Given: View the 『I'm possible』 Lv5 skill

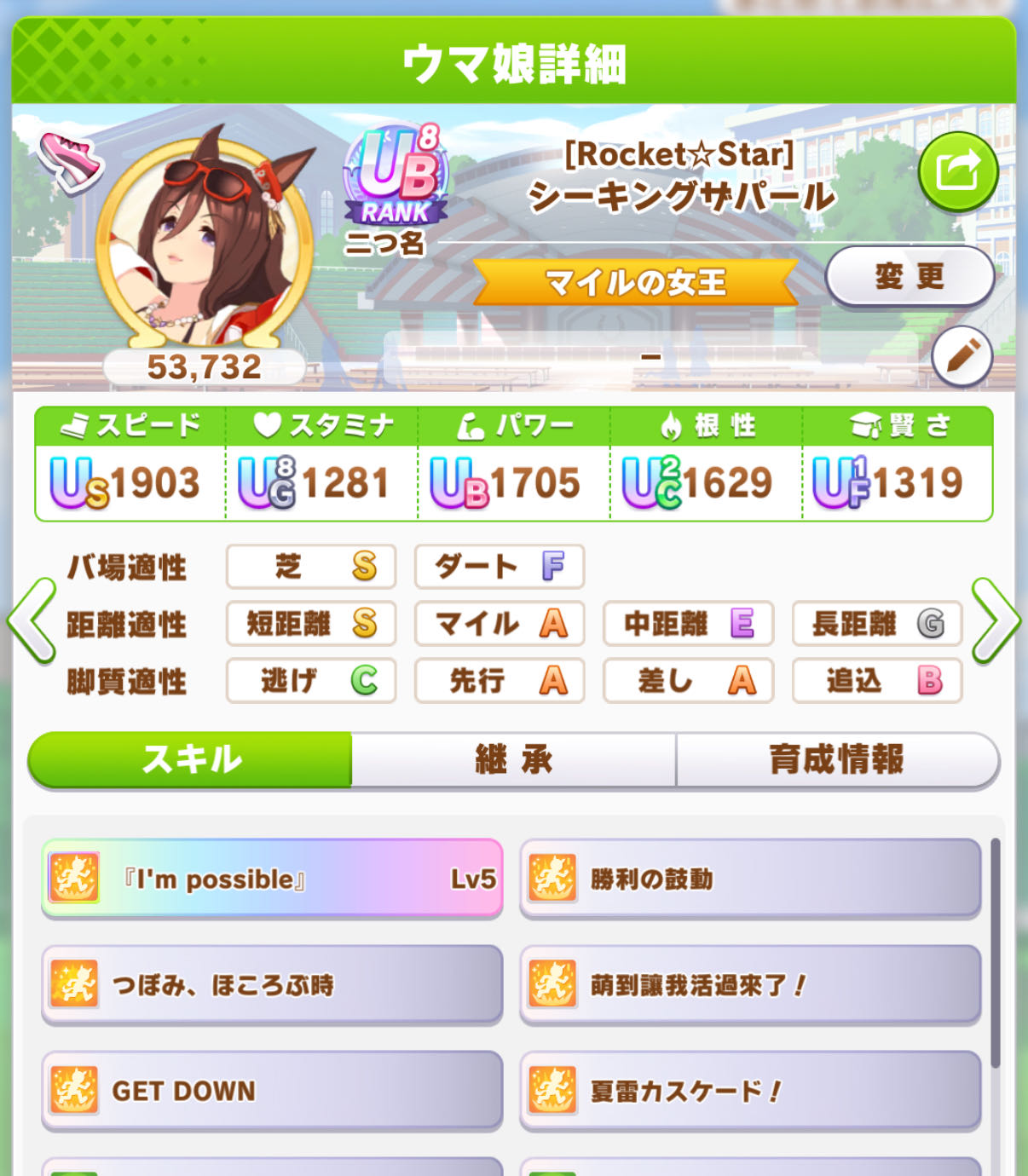Looking at the screenshot, I should (272, 879).
